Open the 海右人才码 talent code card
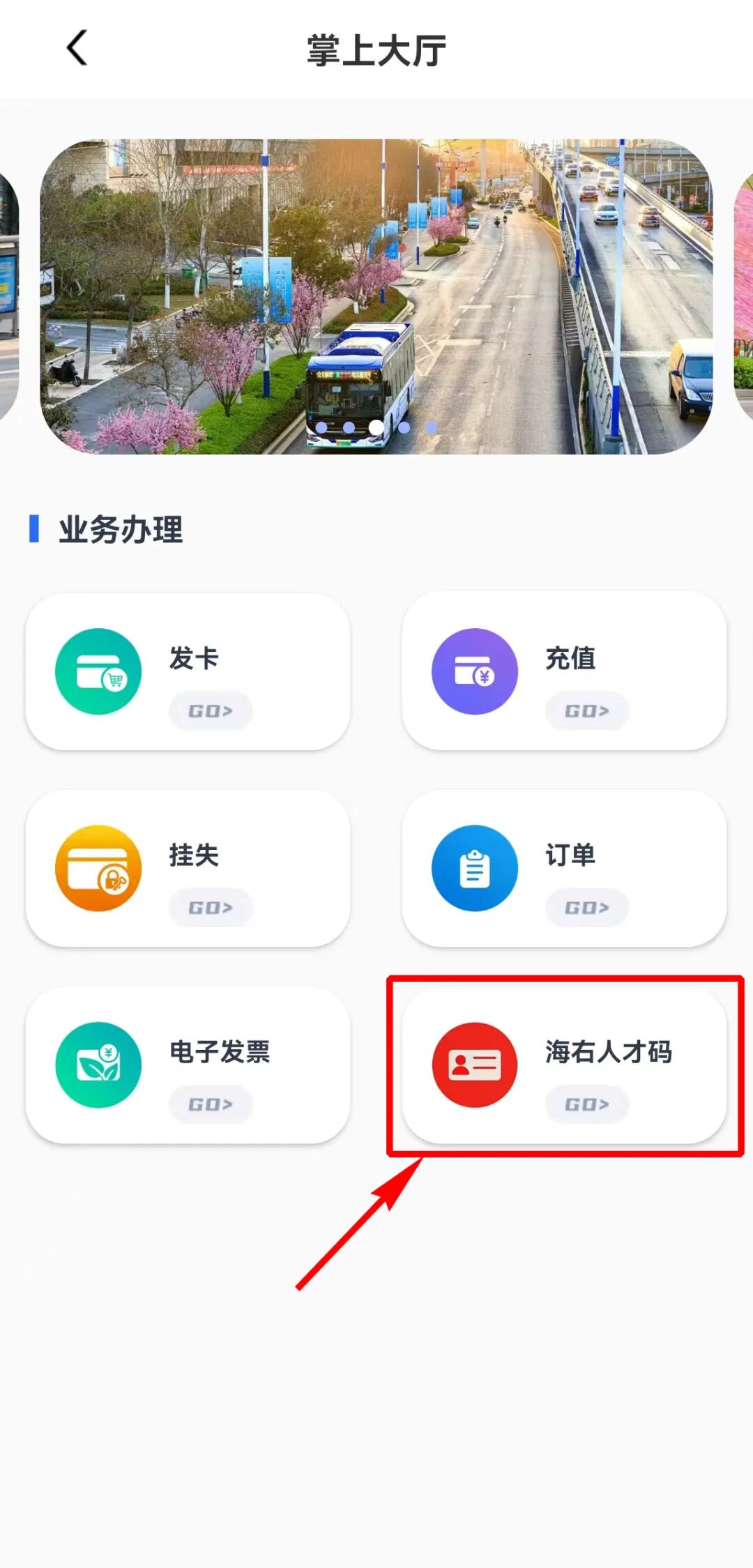 click(x=564, y=1065)
